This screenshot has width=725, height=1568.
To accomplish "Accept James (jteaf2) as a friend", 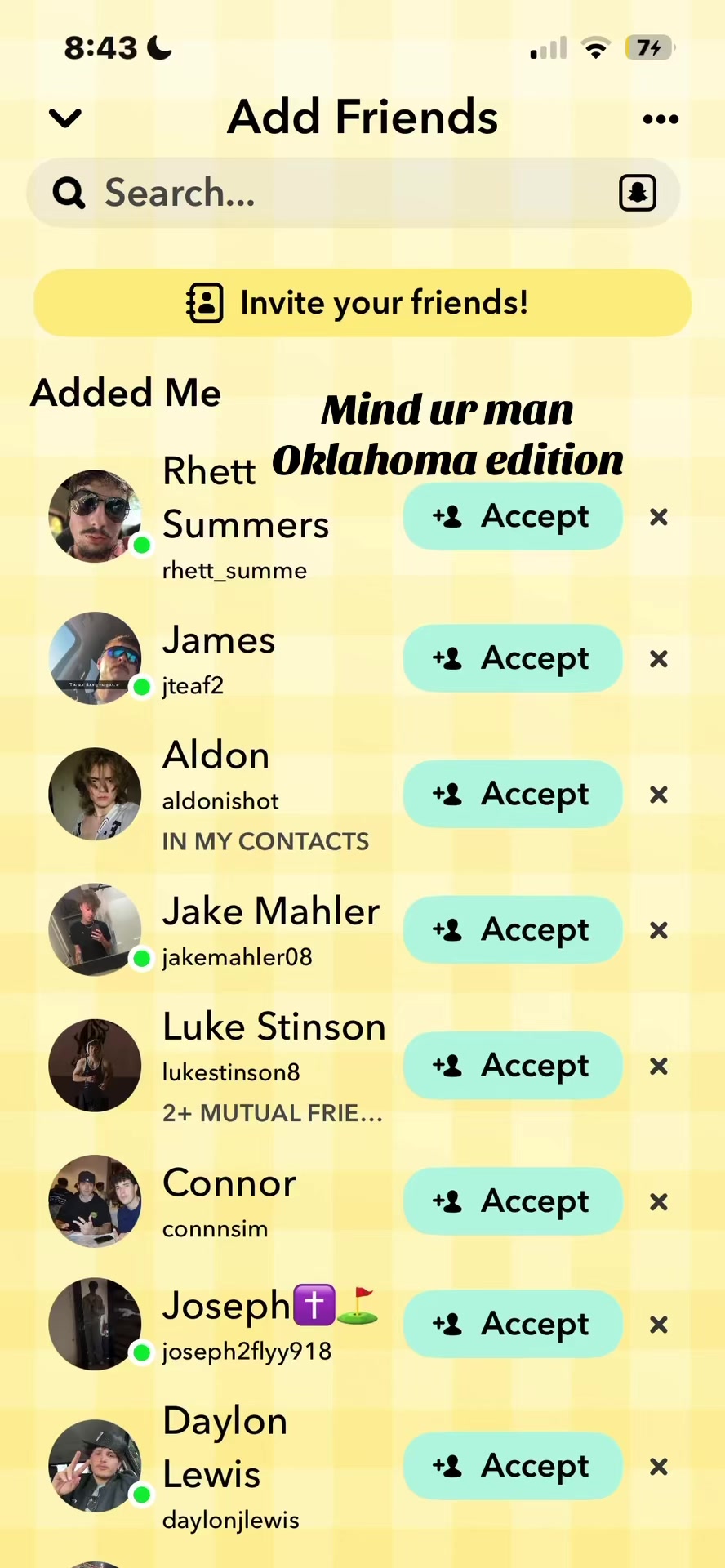I will [x=513, y=658].
